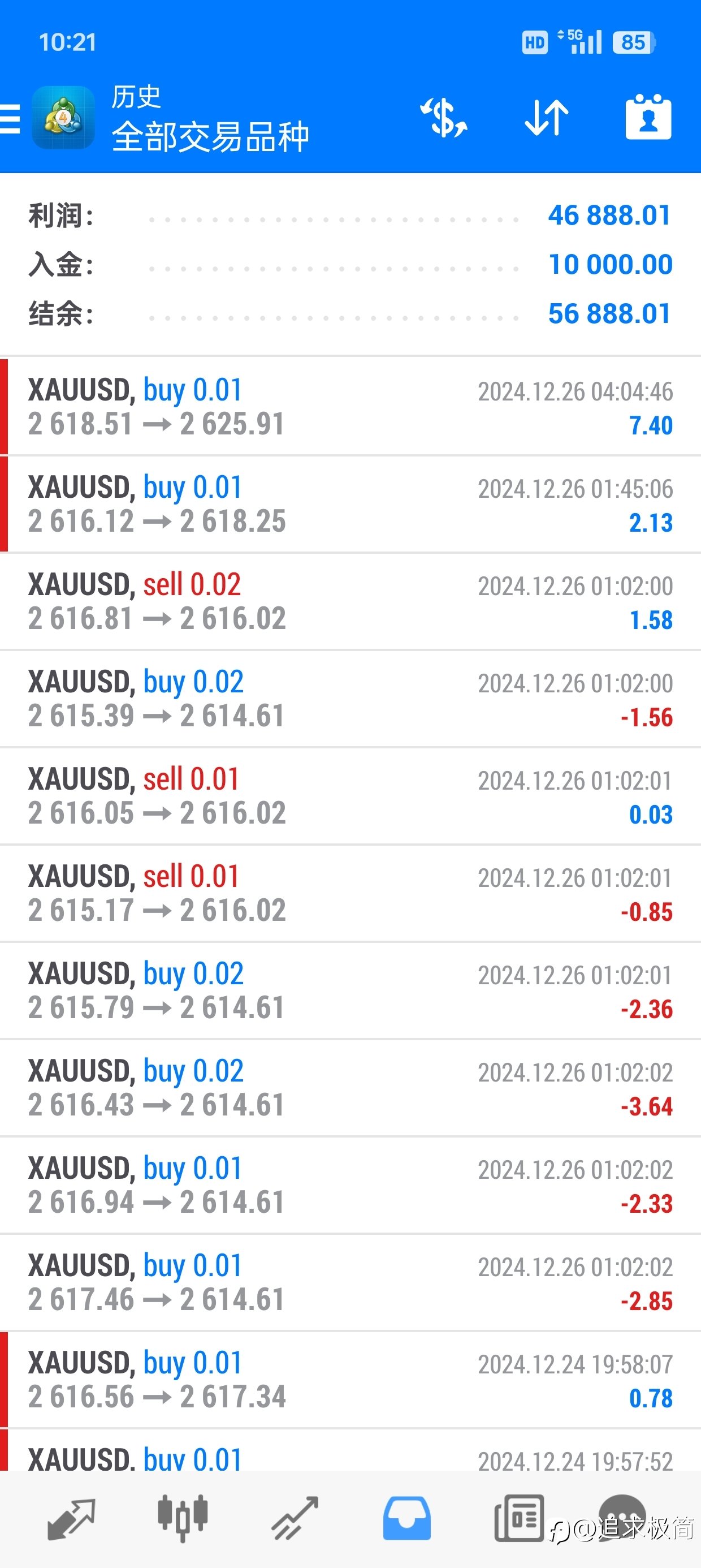Expand the buy 0.02 trade losing -1.56

[350, 699]
